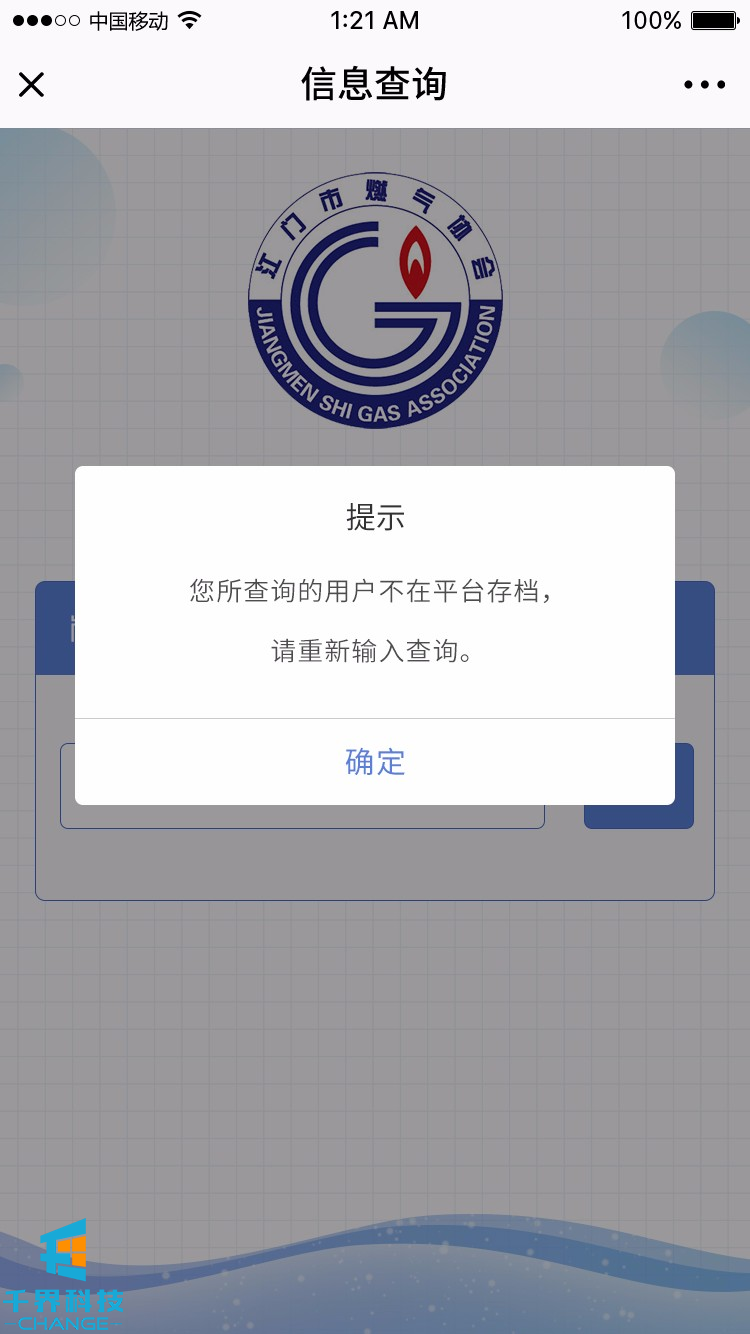Close the 信息查询 page
Viewport: 750px width, 1334px height.
(x=32, y=85)
